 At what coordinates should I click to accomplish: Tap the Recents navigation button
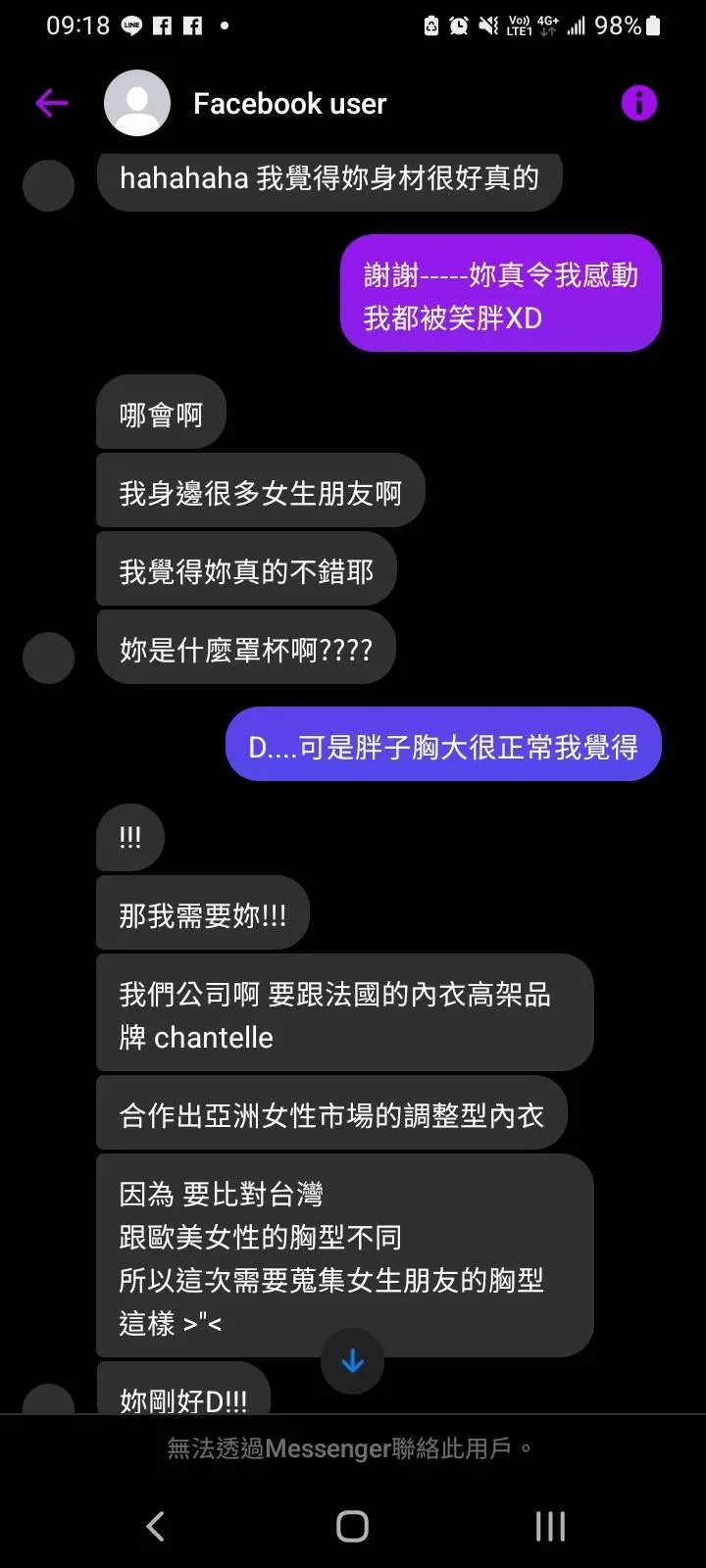pos(549,1525)
